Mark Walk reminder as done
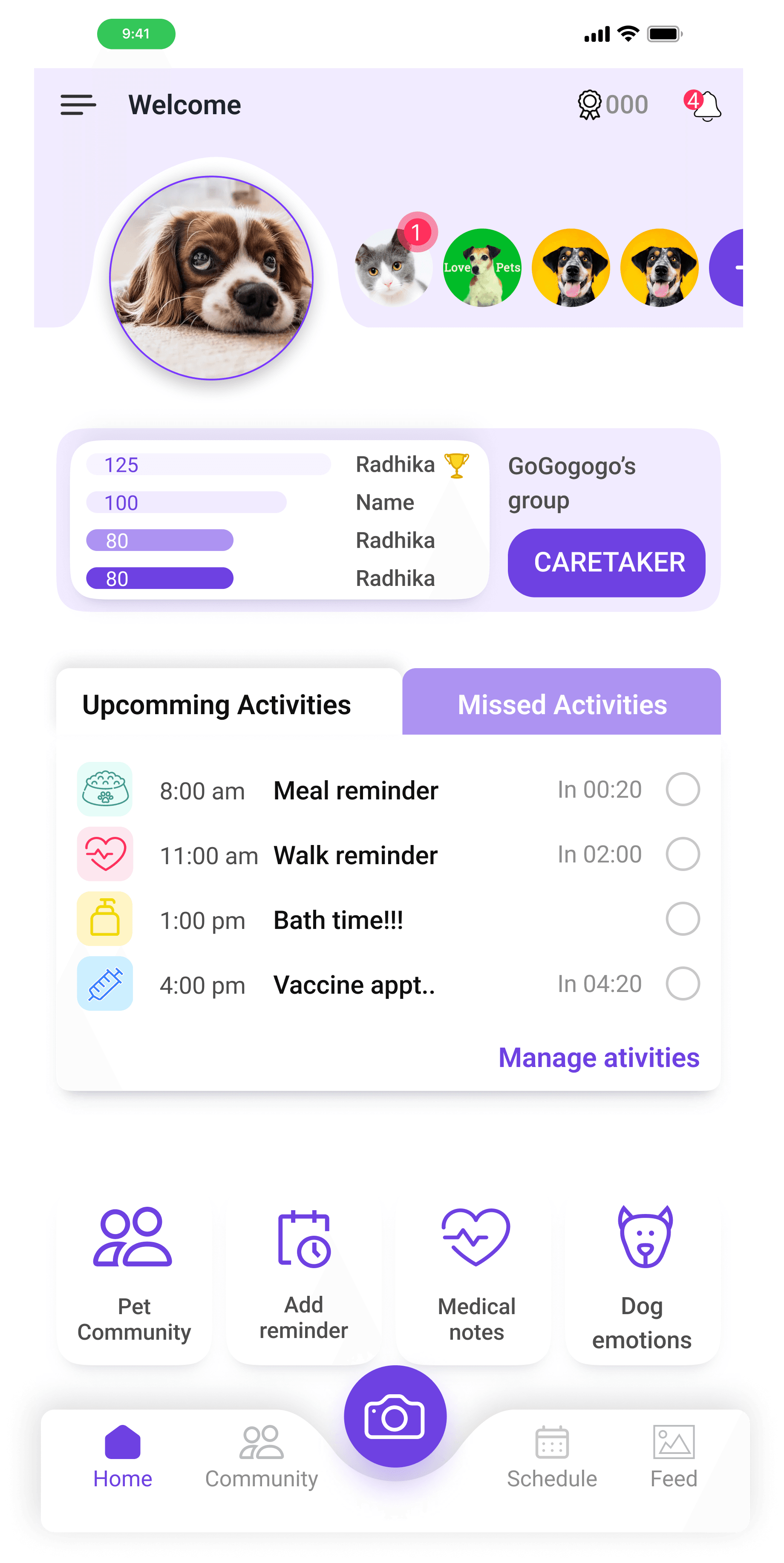 [682, 854]
